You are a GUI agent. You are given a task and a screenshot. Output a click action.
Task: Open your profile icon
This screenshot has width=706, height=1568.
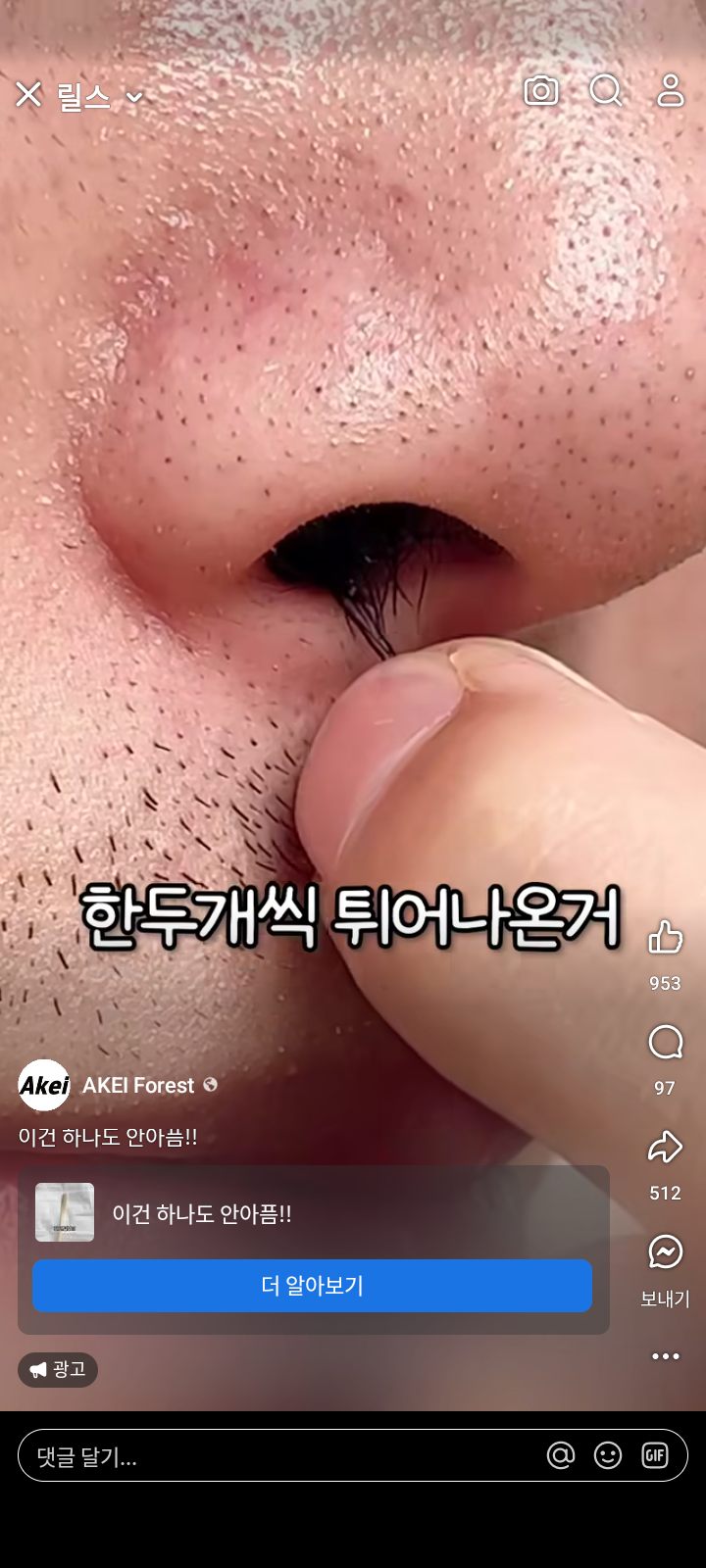click(671, 90)
